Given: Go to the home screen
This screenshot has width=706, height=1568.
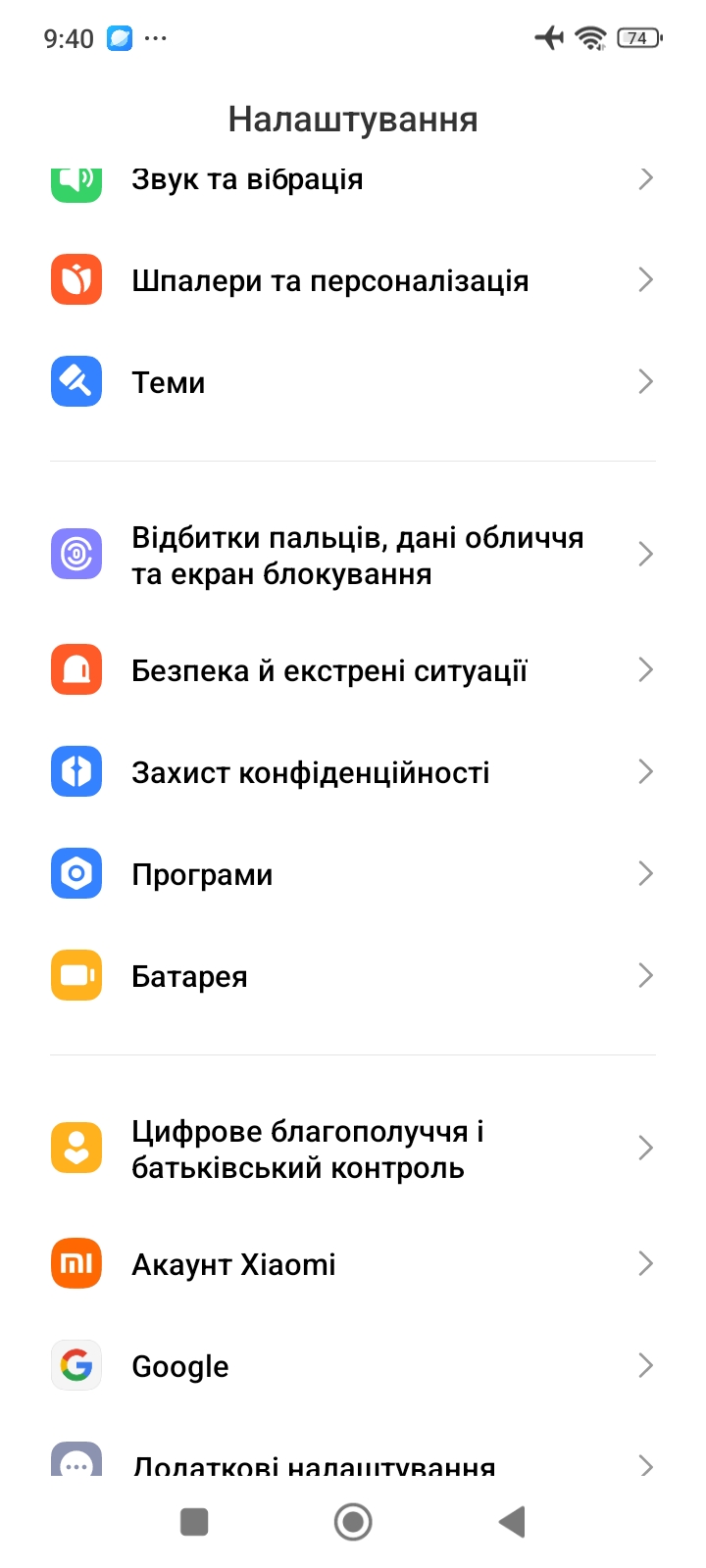Looking at the screenshot, I should point(353,1522).
